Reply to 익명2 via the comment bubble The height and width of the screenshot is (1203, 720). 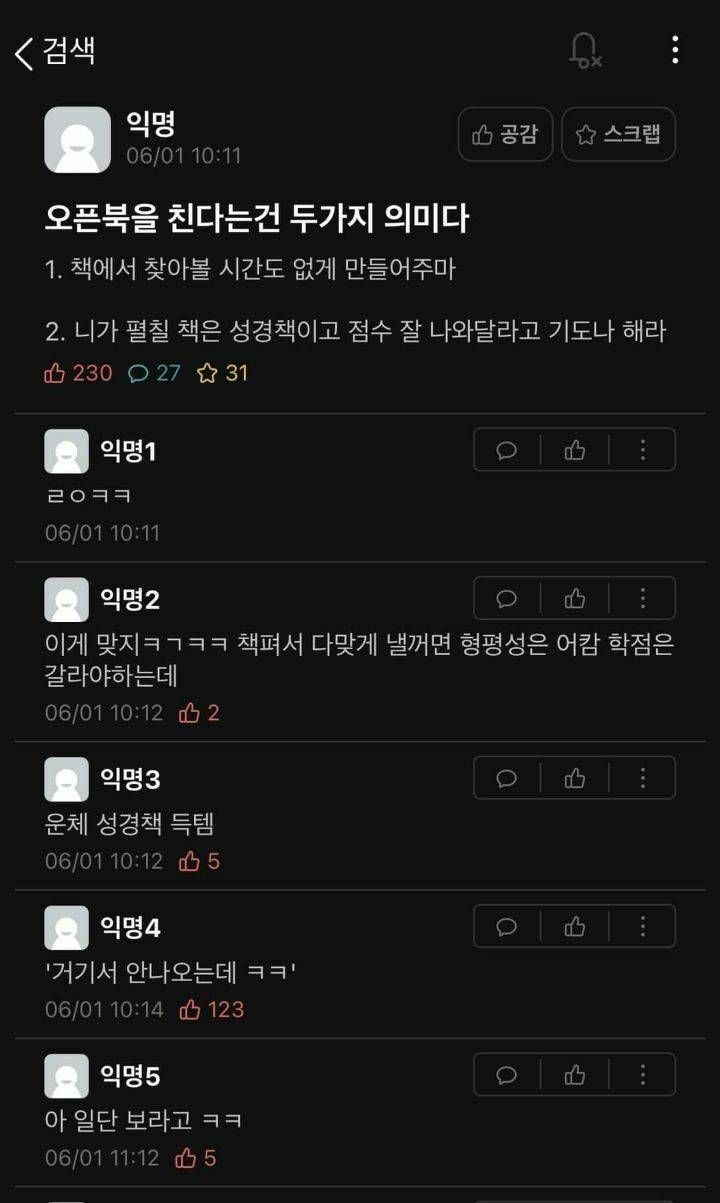(506, 598)
